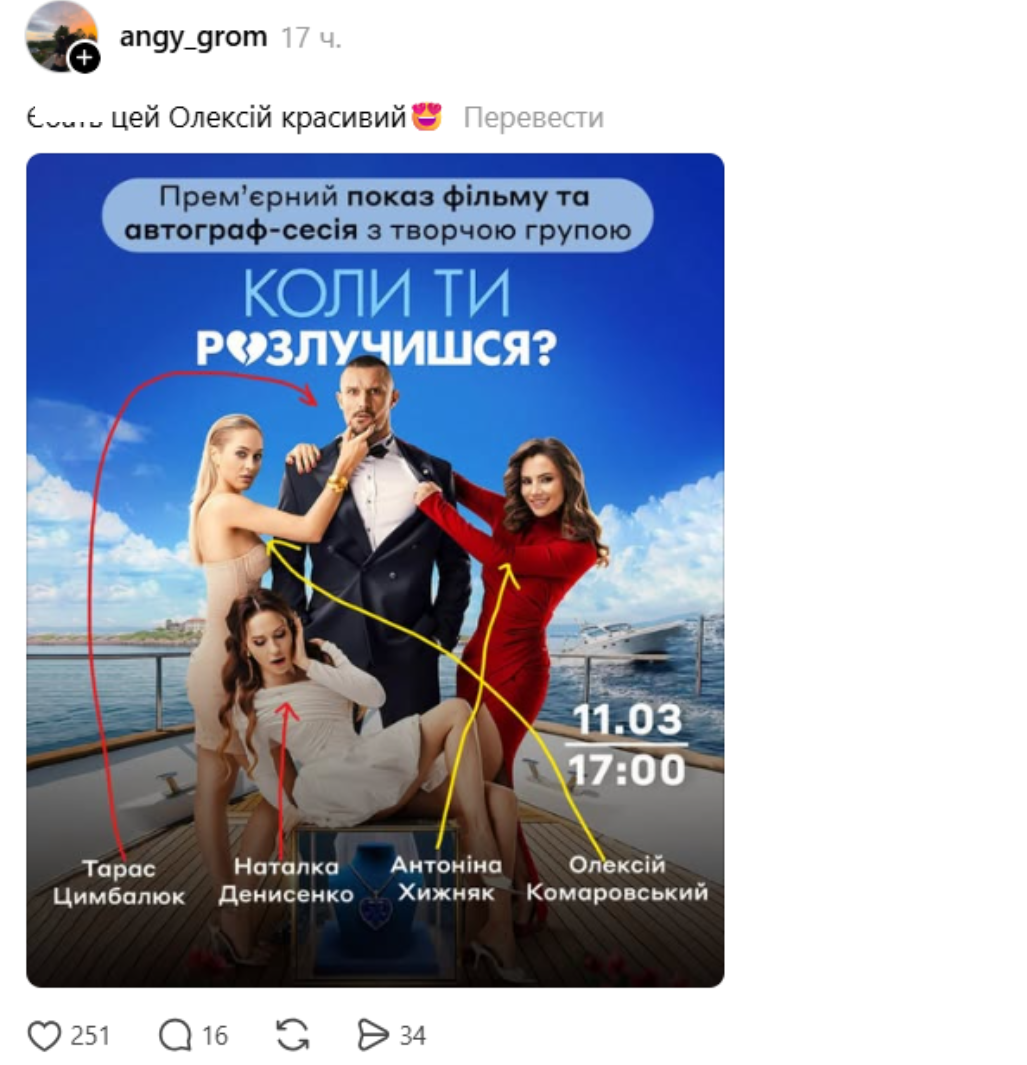Like the post by angy_grom
This screenshot has width=1027, height=1065.
(x=45, y=1036)
